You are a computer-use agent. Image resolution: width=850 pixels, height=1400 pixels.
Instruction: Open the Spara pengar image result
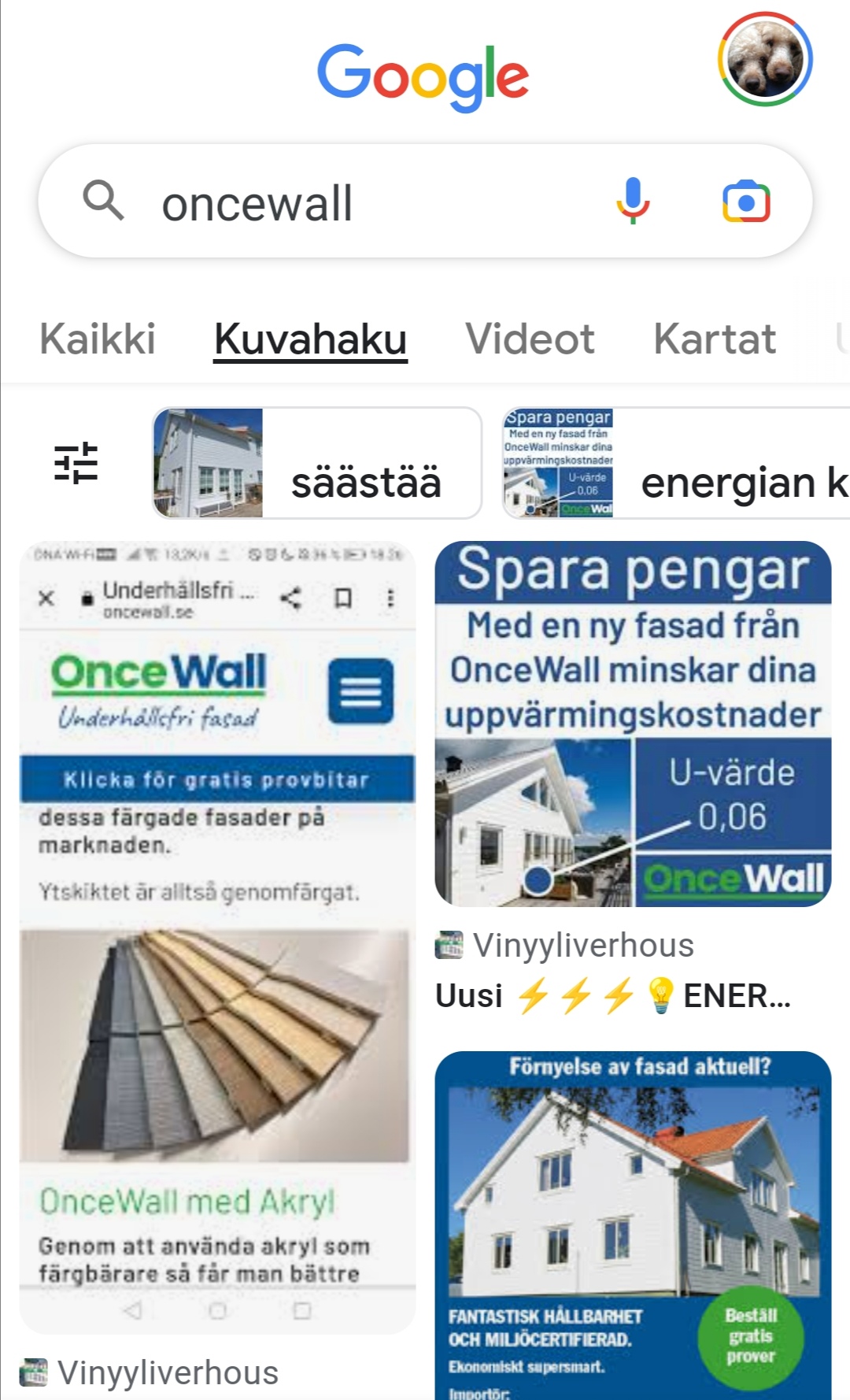coord(633,724)
